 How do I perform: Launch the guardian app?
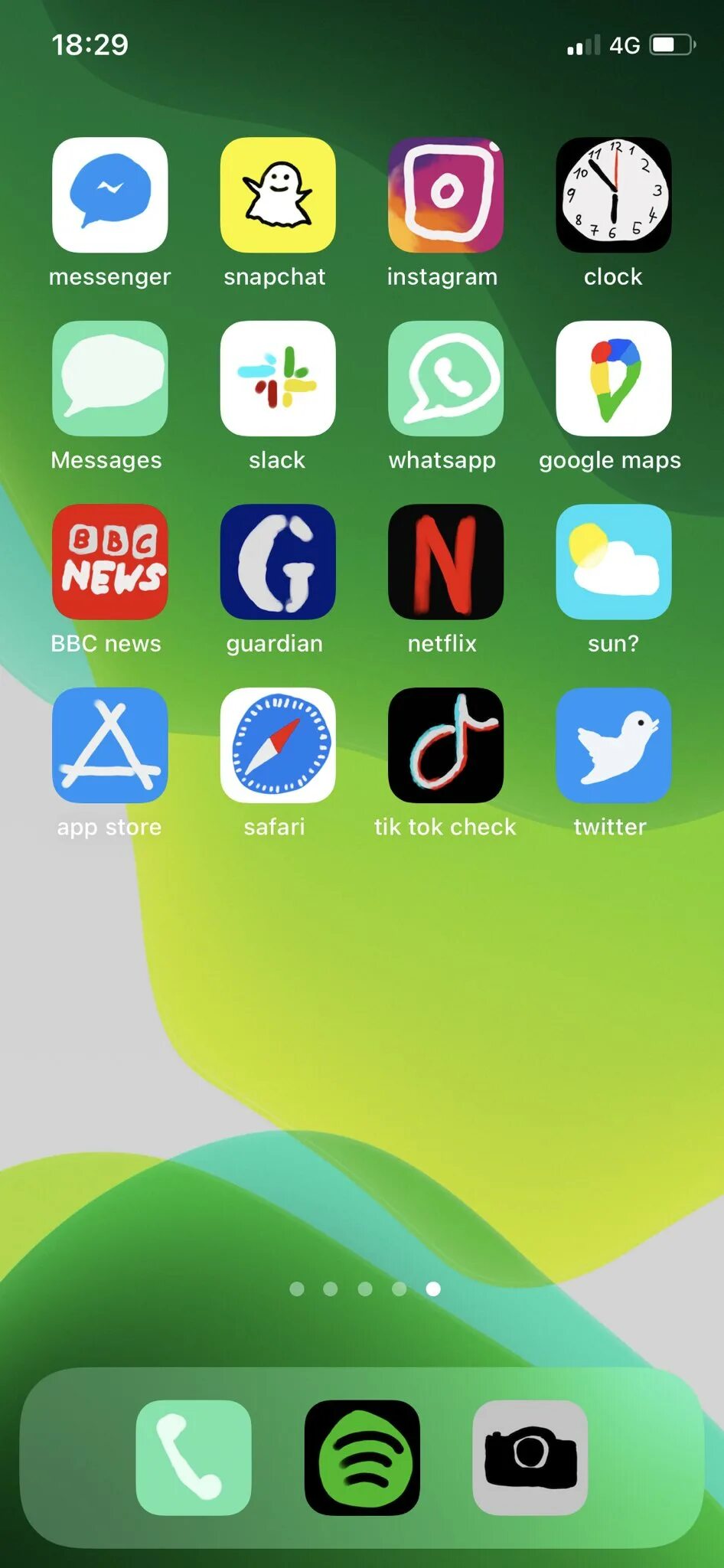point(277,561)
